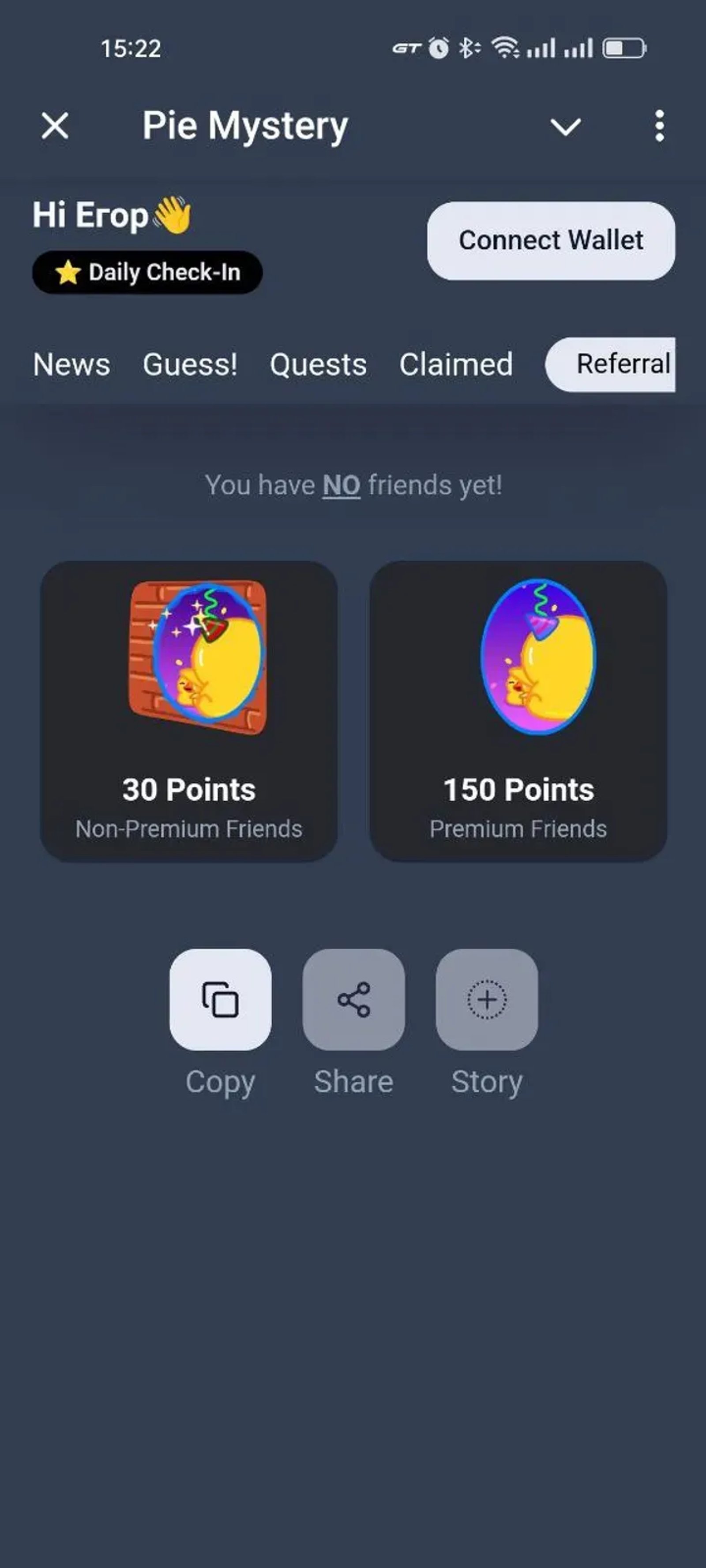Close the Pie Mystery mini app

pos(55,126)
